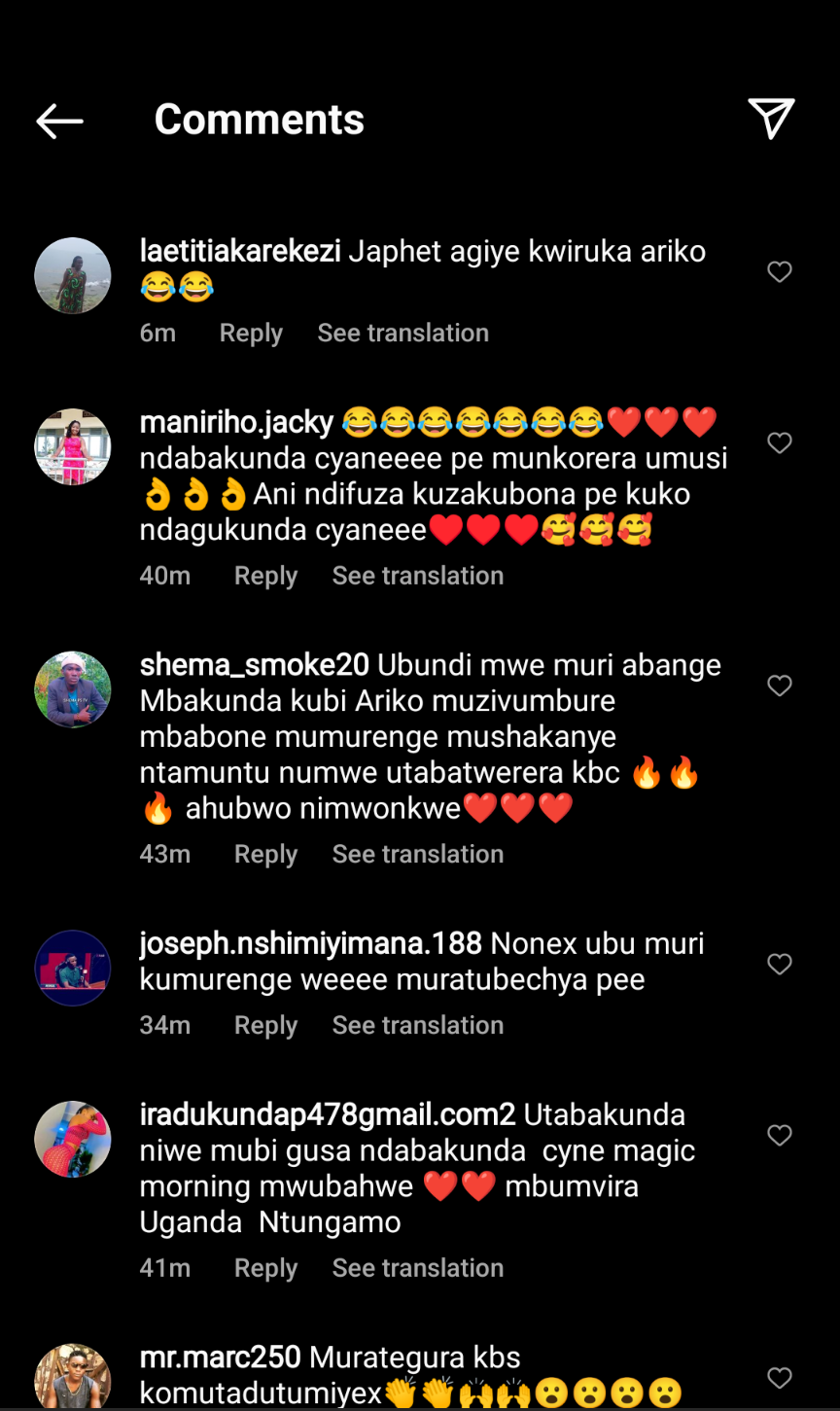See translation of joseph.nshimiyimana.188's comment
This screenshot has height=1411, width=840.
418,1025
